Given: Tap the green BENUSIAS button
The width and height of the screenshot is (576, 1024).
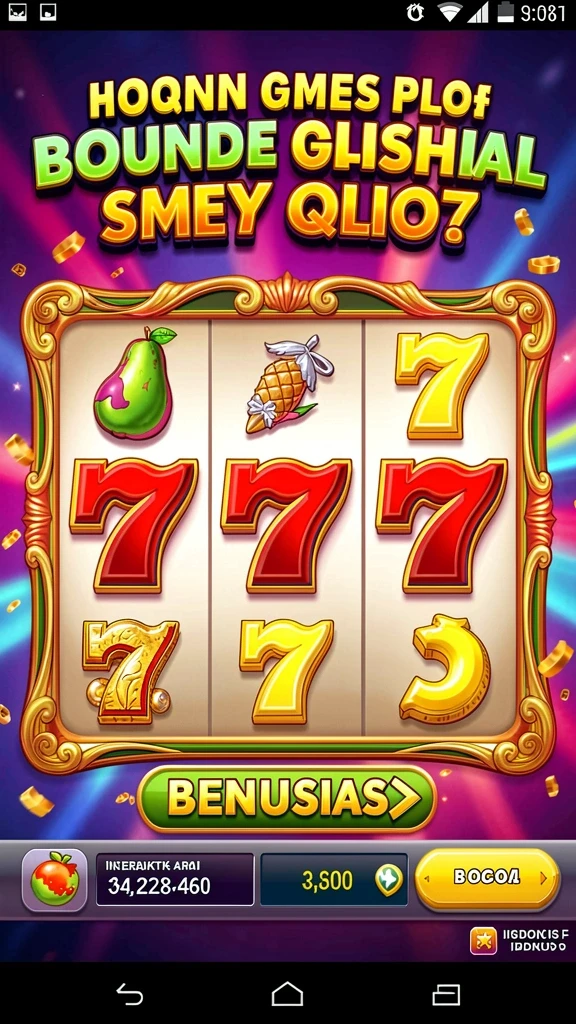Looking at the screenshot, I should [287, 799].
